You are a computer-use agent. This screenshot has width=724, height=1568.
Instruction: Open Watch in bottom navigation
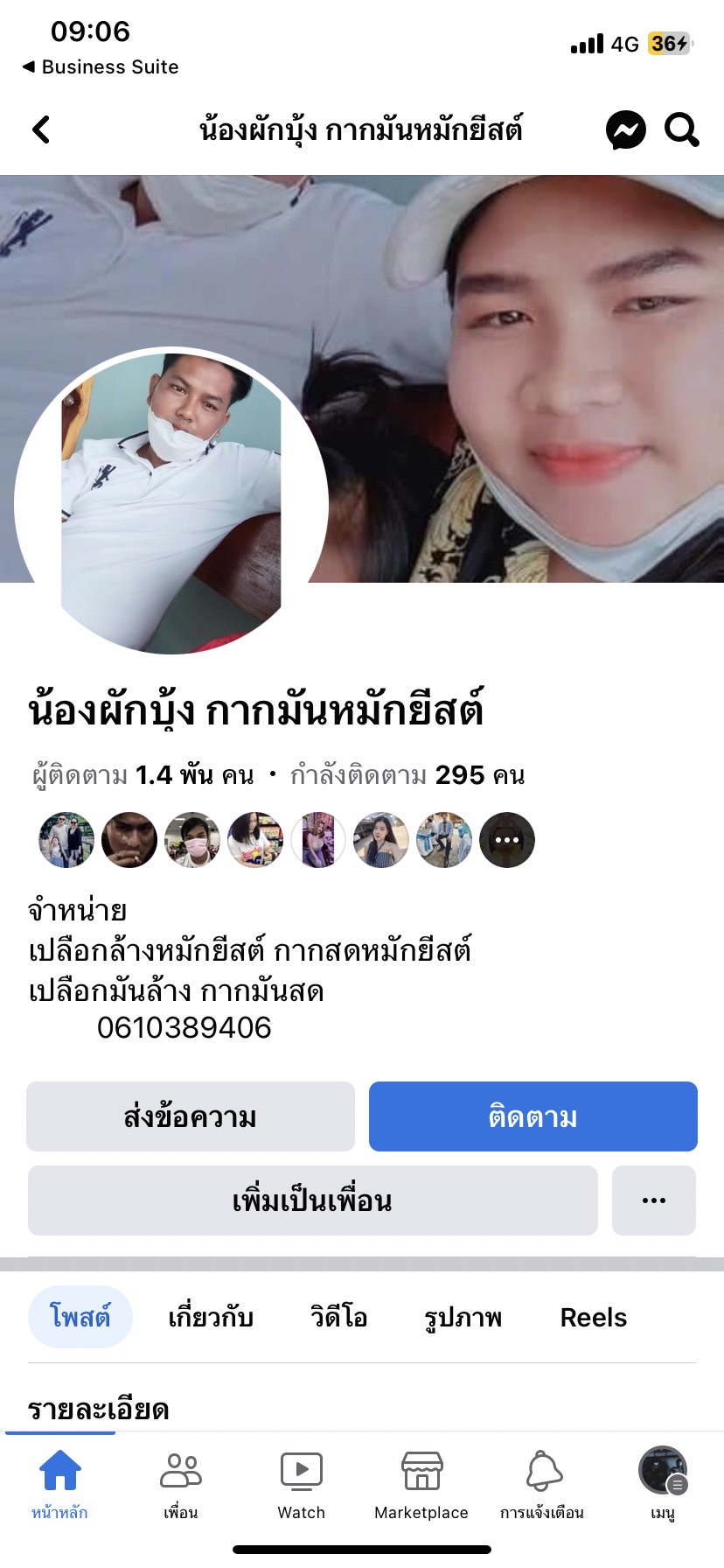click(301, 1484)
